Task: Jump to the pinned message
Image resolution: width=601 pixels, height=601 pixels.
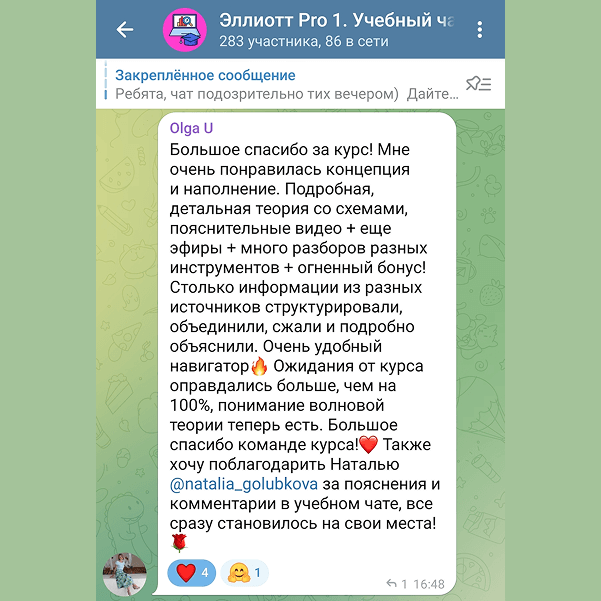Action: [x=270, y=84]
